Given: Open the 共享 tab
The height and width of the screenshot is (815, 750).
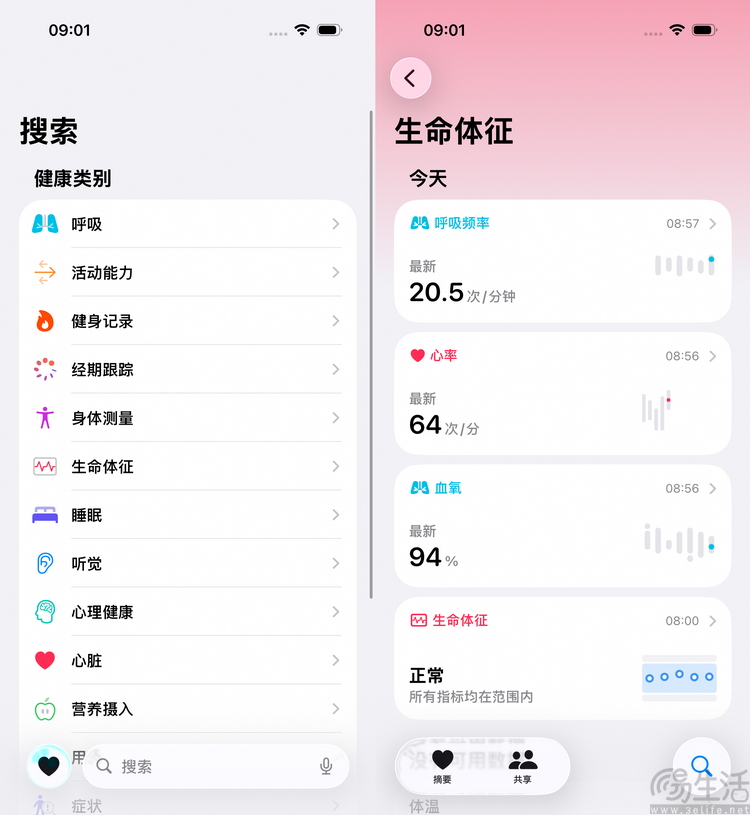Looking at the screenshot, I should pos(522,766).
